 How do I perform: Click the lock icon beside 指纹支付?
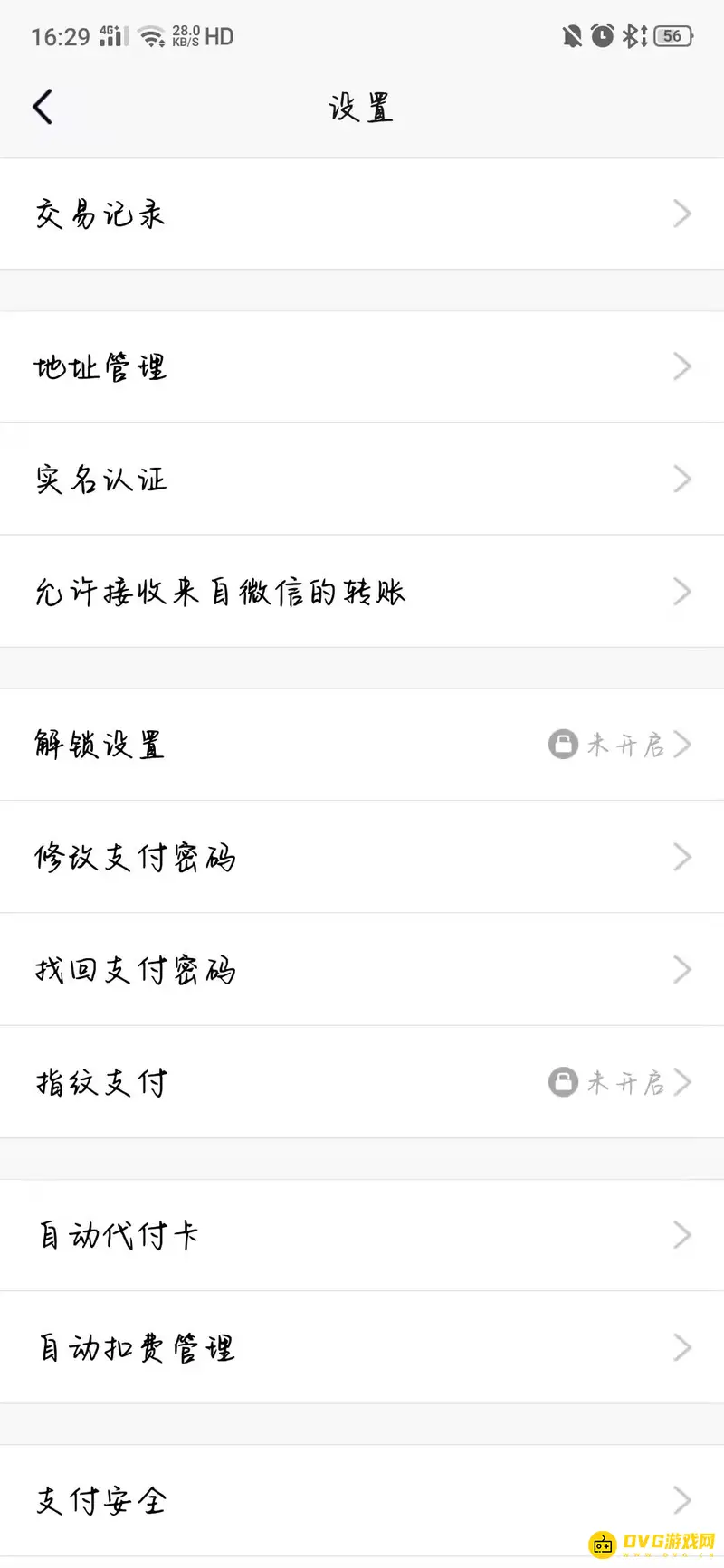pos(563,1082)
